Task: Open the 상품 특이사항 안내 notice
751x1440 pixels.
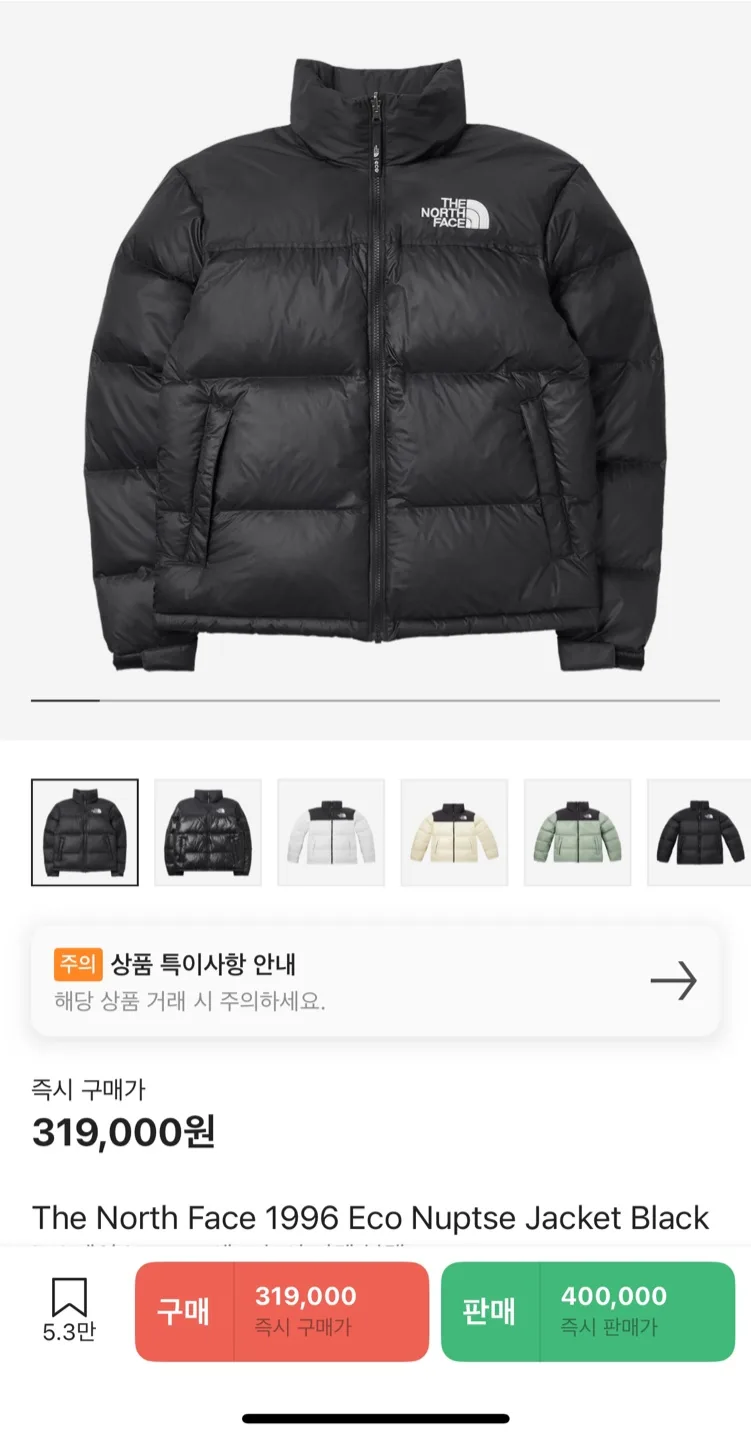Action: pos(375,981)
